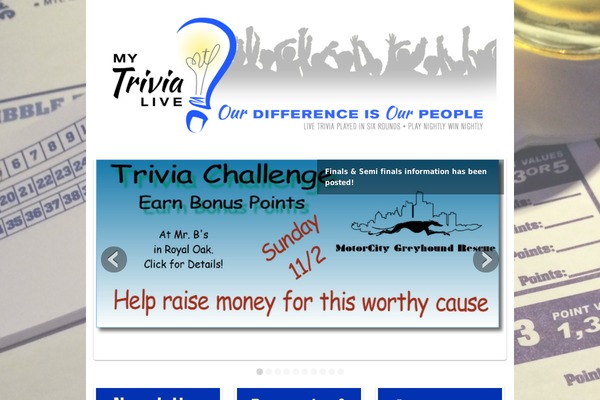Open the Finals & Semi finals information caption
This screenshot has height=400, width=600.
[x=410, y=176]
